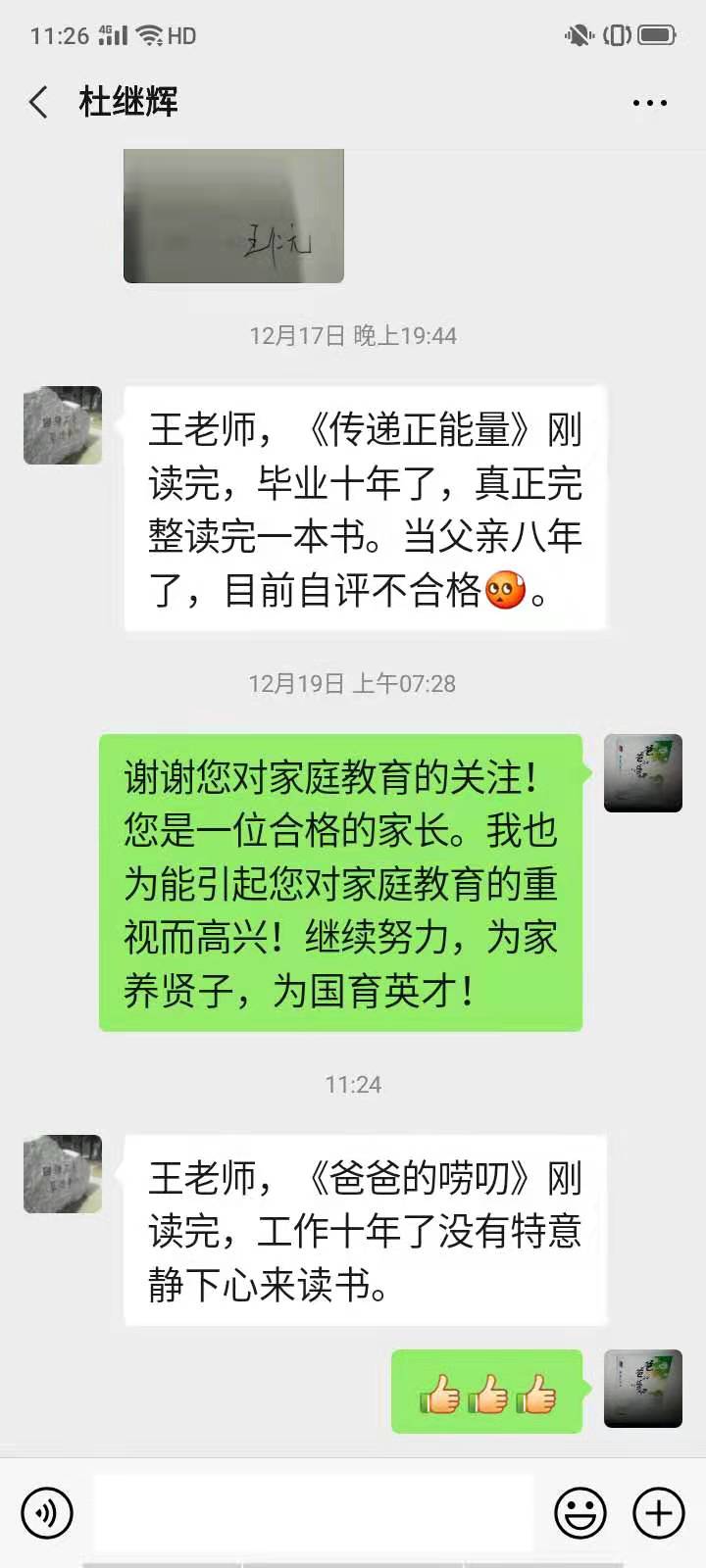Tap the text input field to type a message
This screenshot has width=706, height=1568.
click(314, 1513)
